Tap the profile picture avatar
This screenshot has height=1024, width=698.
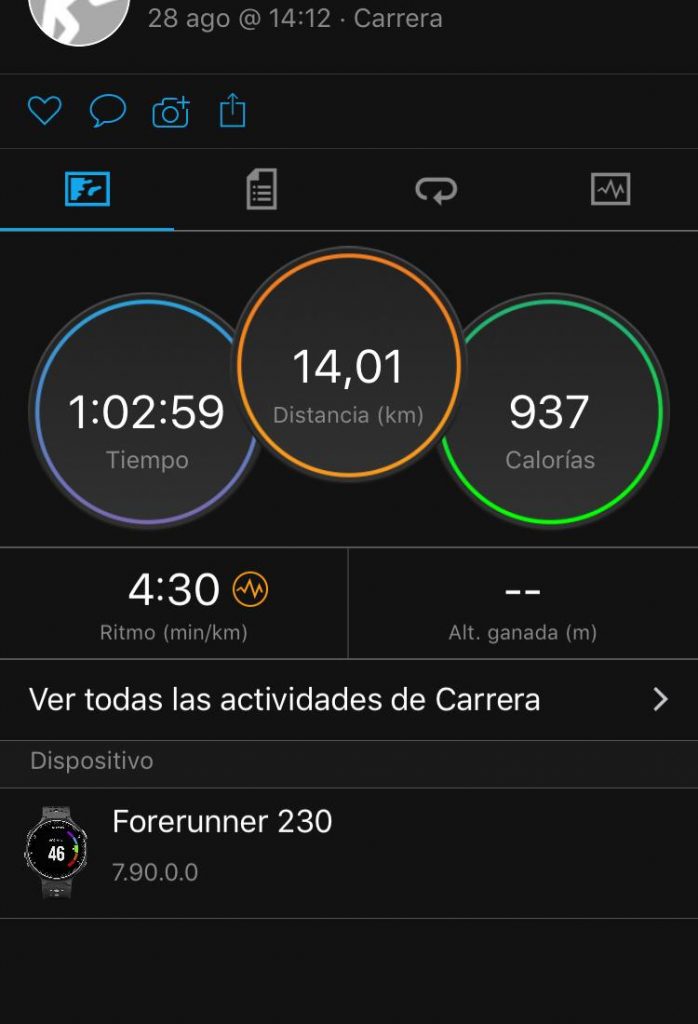78,18
